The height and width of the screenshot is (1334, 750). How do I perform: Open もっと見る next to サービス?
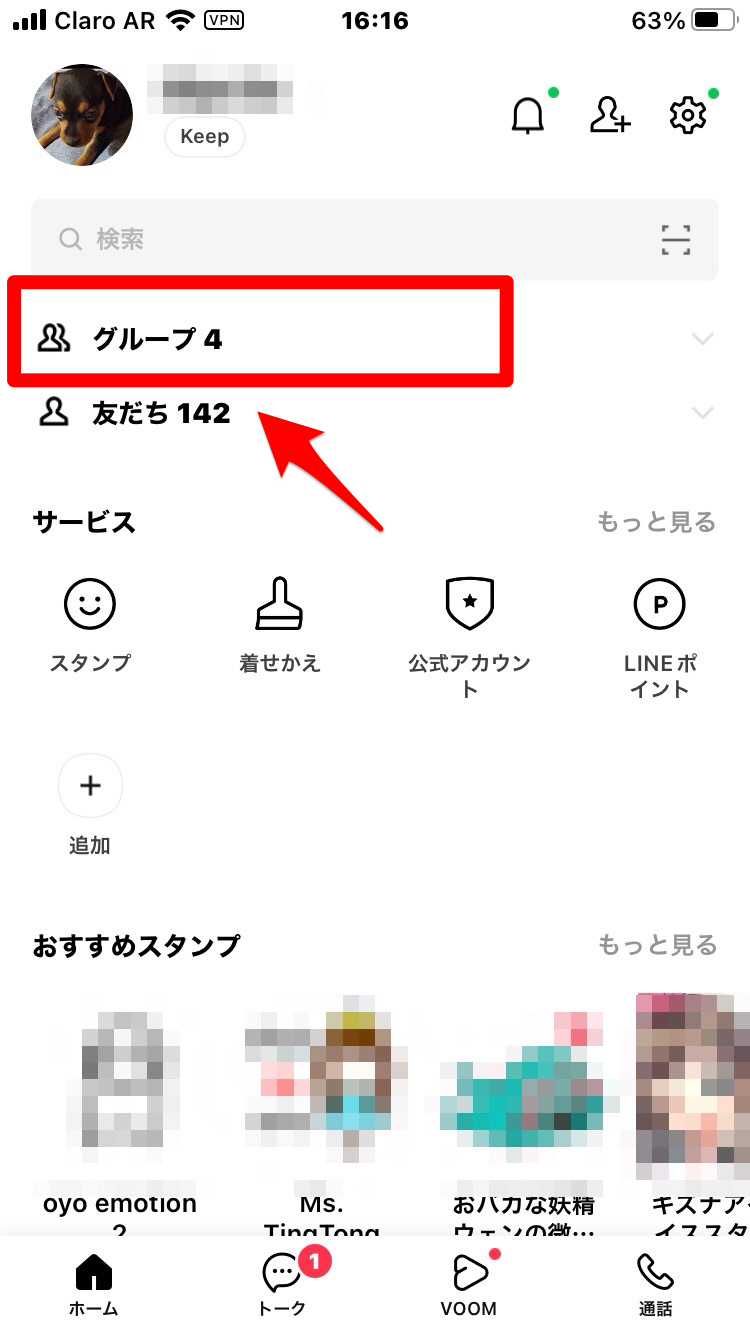click(657, 522)
